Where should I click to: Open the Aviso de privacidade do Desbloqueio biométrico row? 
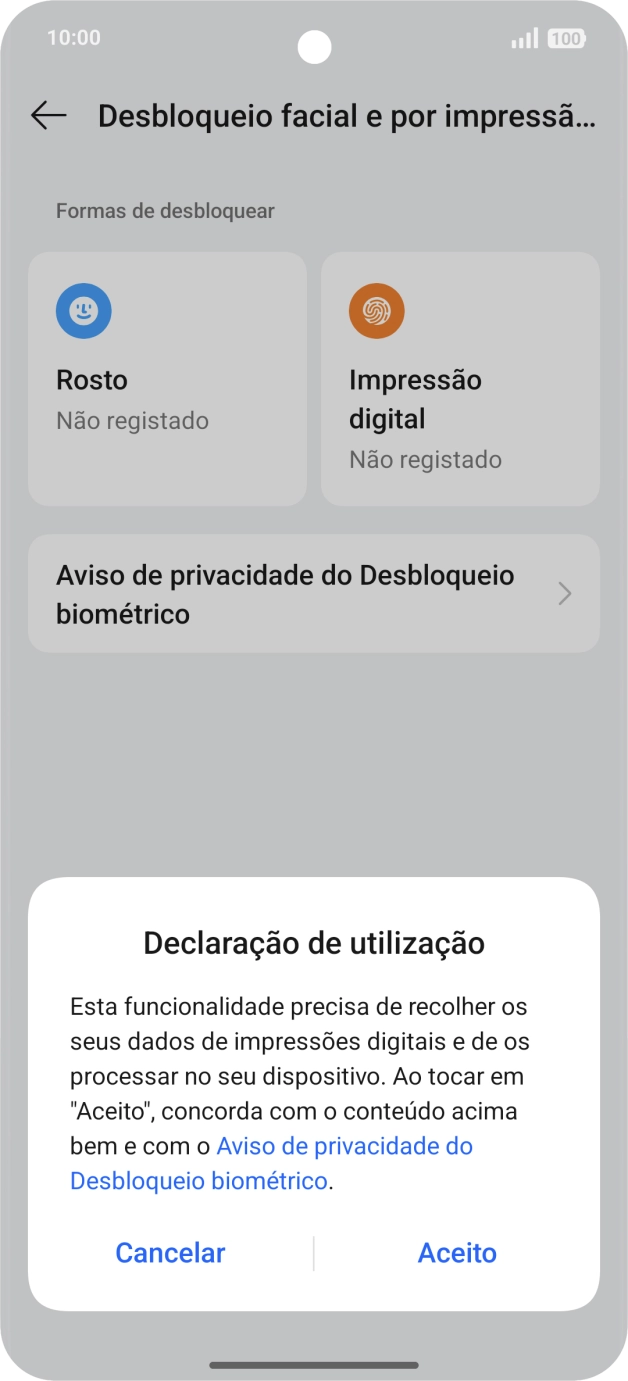pyautogui.click(x=313, y=594)
